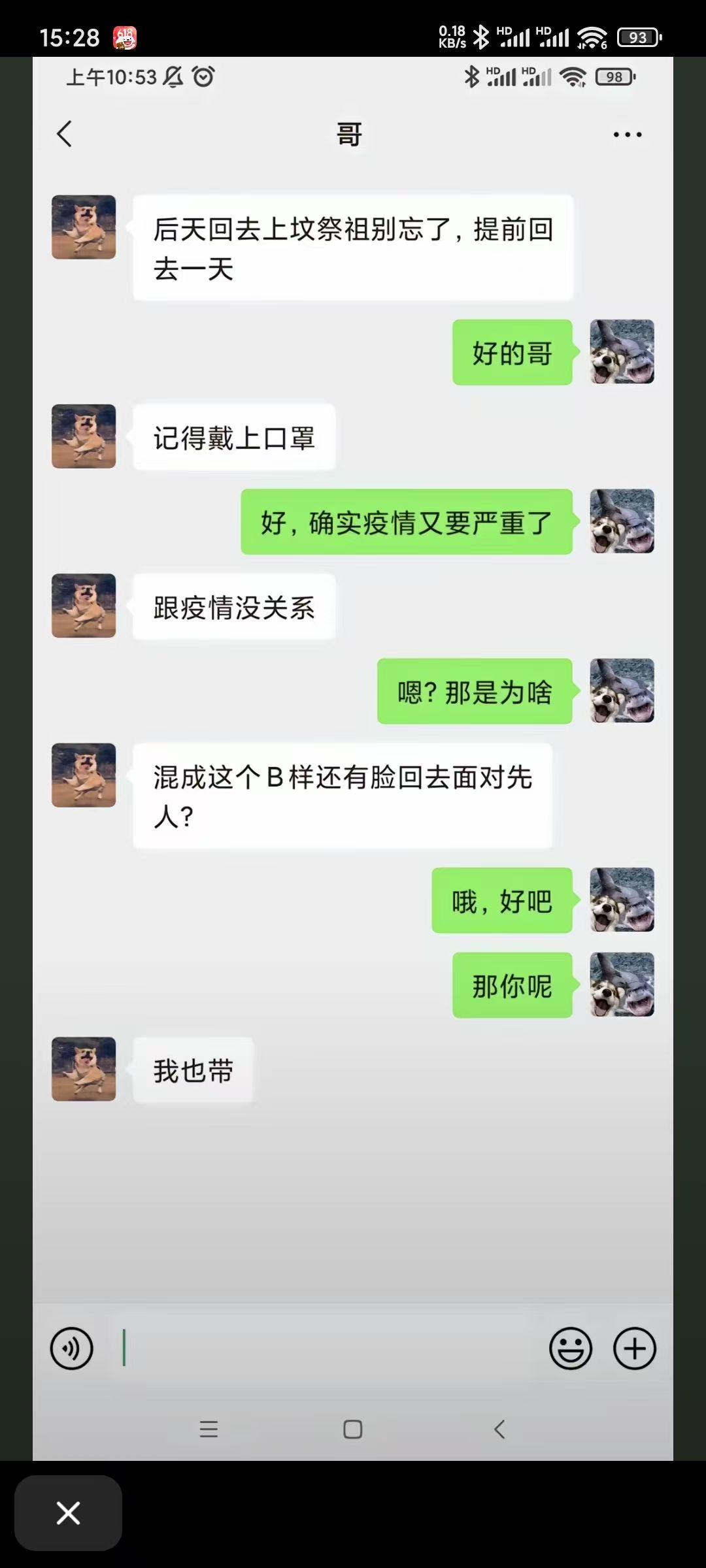The image size is (706, 1568).
Task: Tap the Bluetooth icon in the status bar
Action: tap(481, 37)
